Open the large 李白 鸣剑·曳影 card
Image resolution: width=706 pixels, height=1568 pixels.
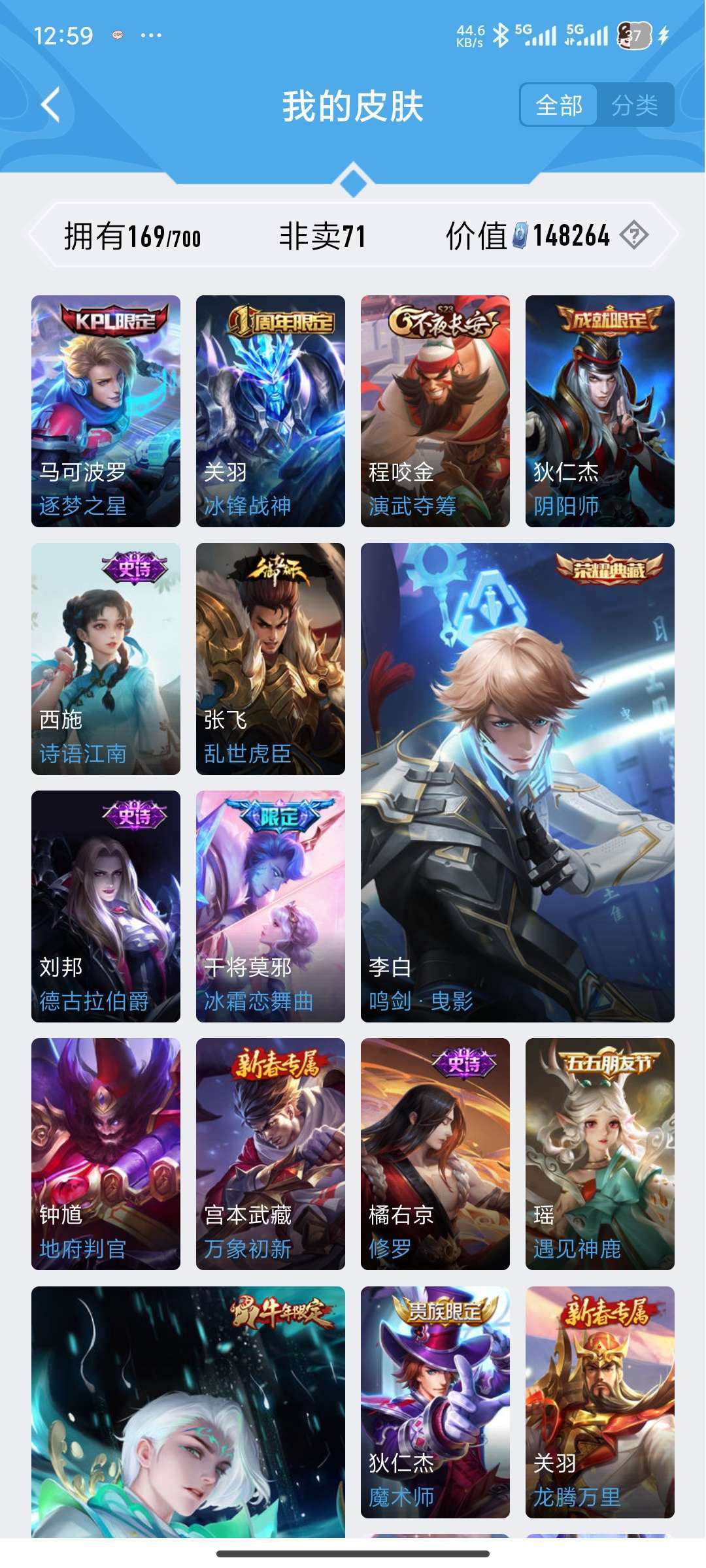click(518, 783)
